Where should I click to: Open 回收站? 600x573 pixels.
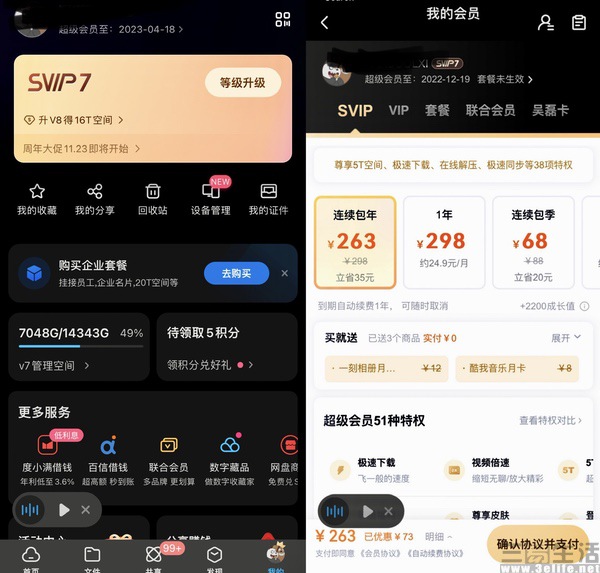pyautogui.click(x=153, y=198)
